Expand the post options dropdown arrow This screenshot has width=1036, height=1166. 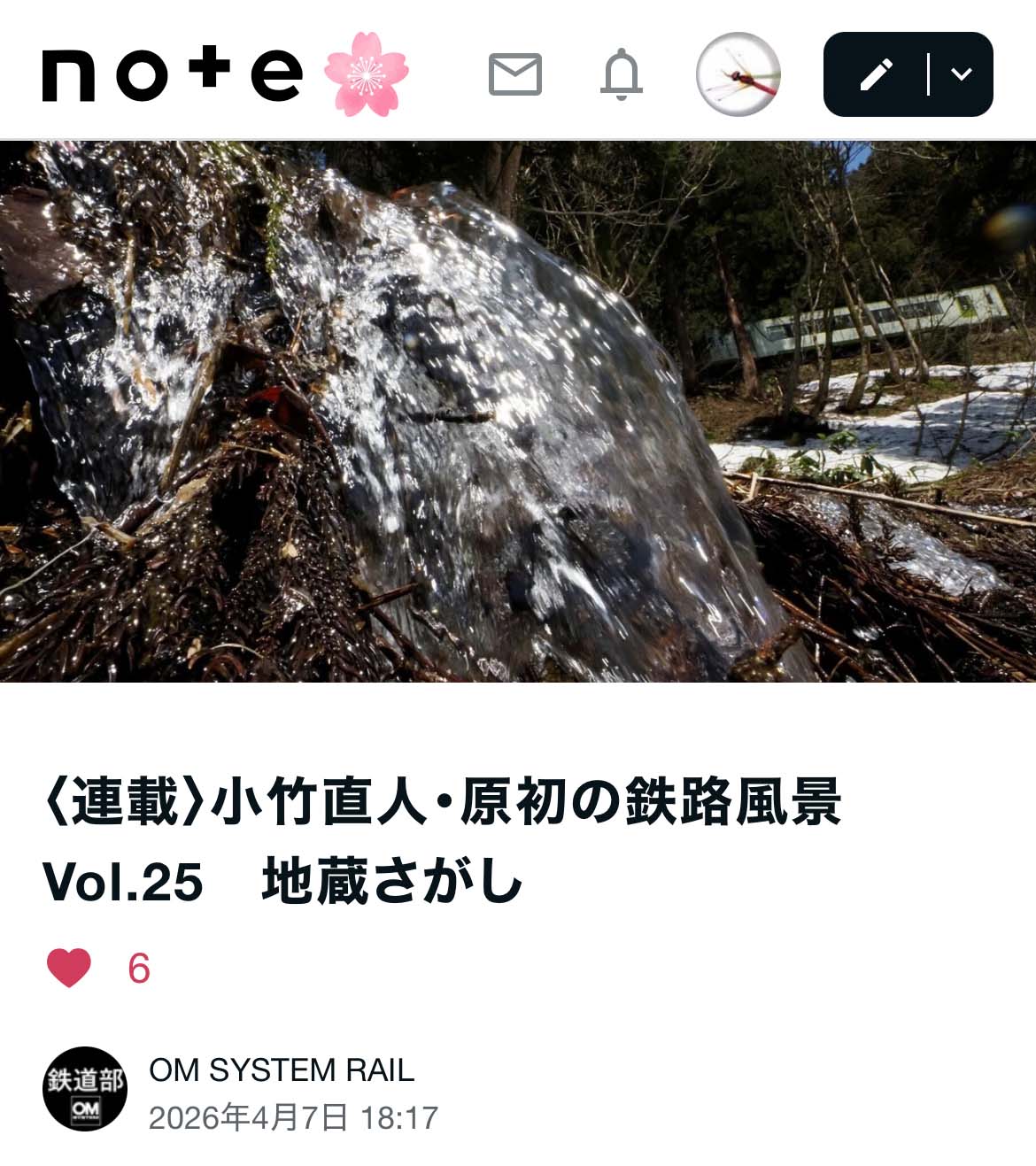point(962,74)
